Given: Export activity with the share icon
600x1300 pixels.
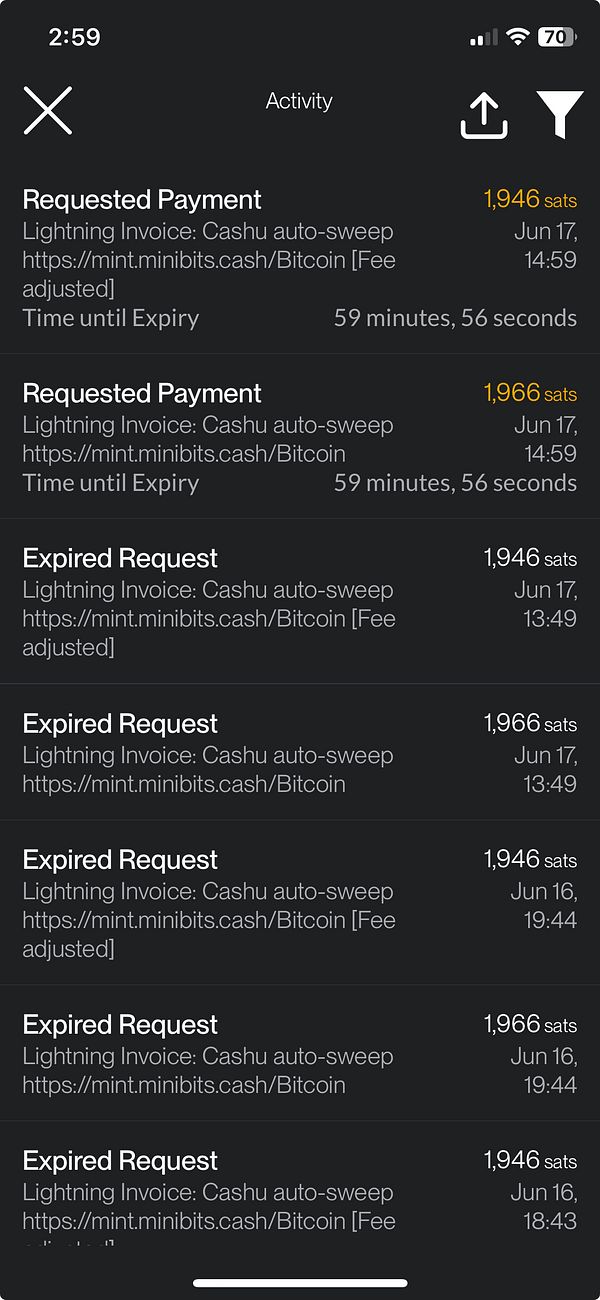Looking at the screenshot, I should coord(484,114).
